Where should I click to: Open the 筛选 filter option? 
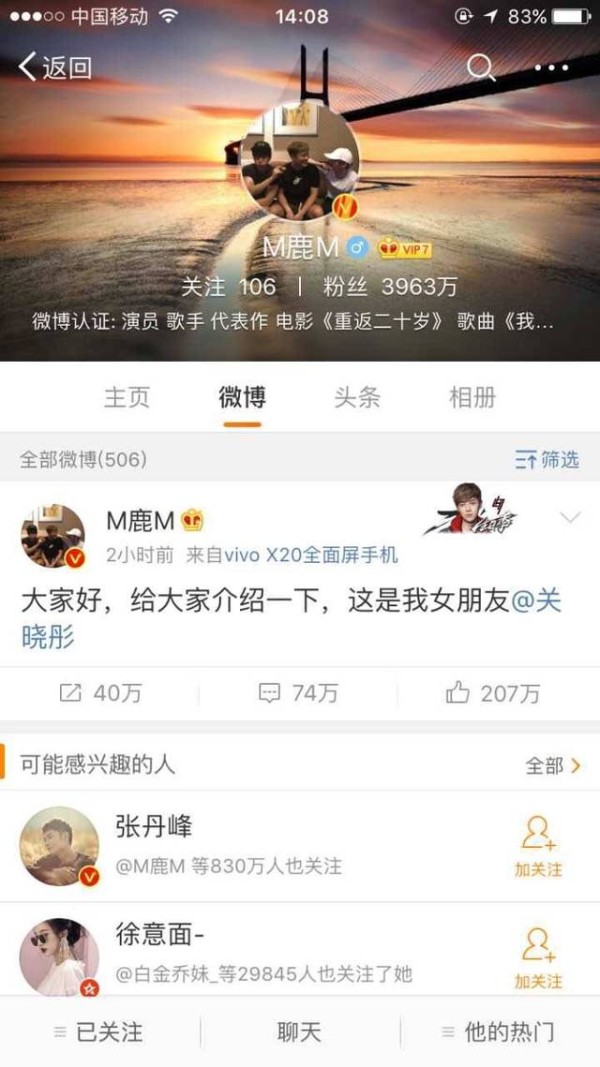click(546, 460)
